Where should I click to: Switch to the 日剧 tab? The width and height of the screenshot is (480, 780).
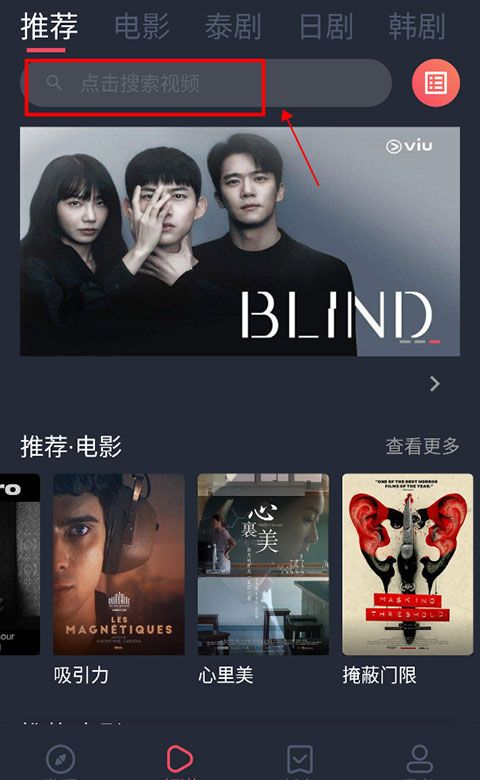[x=326, y=27]
